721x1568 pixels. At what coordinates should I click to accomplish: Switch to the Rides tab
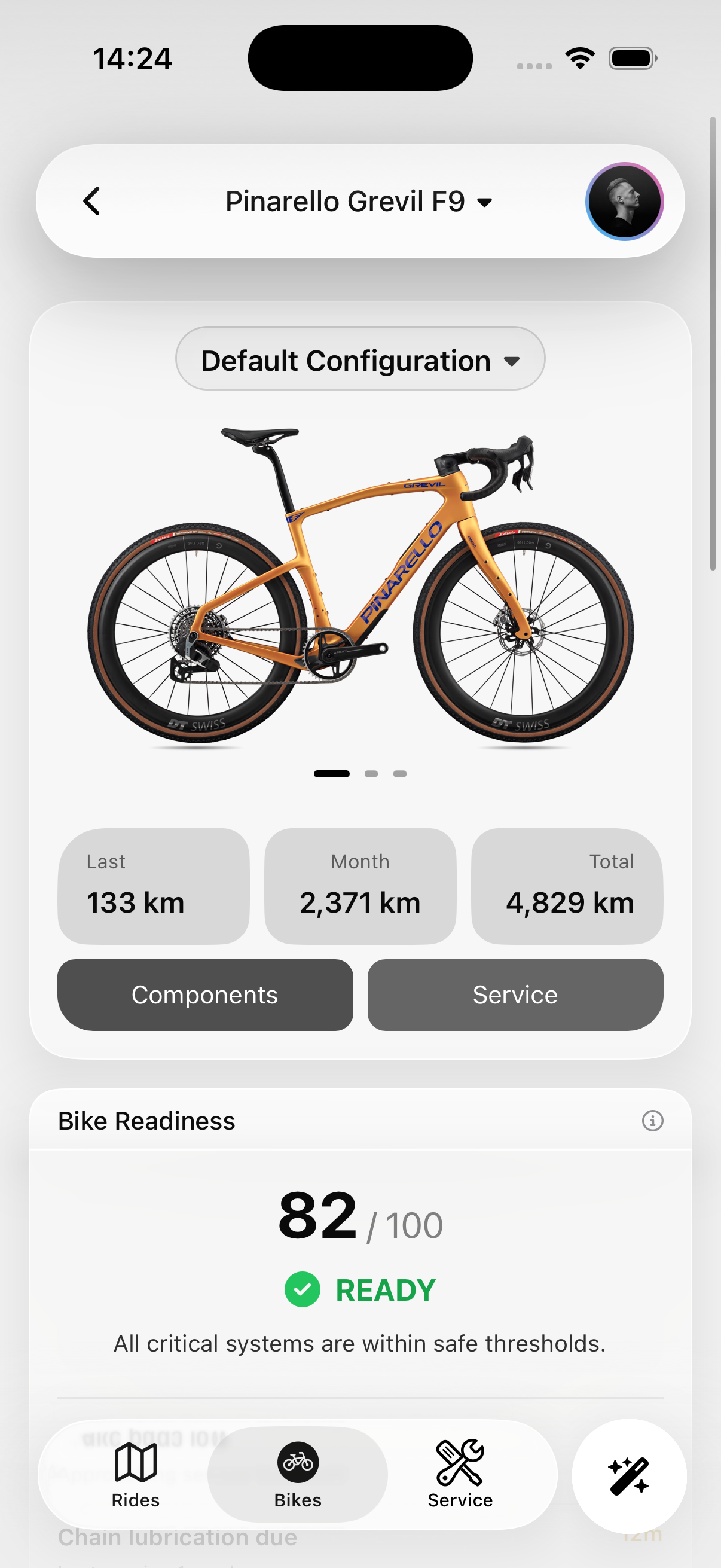135,1474
